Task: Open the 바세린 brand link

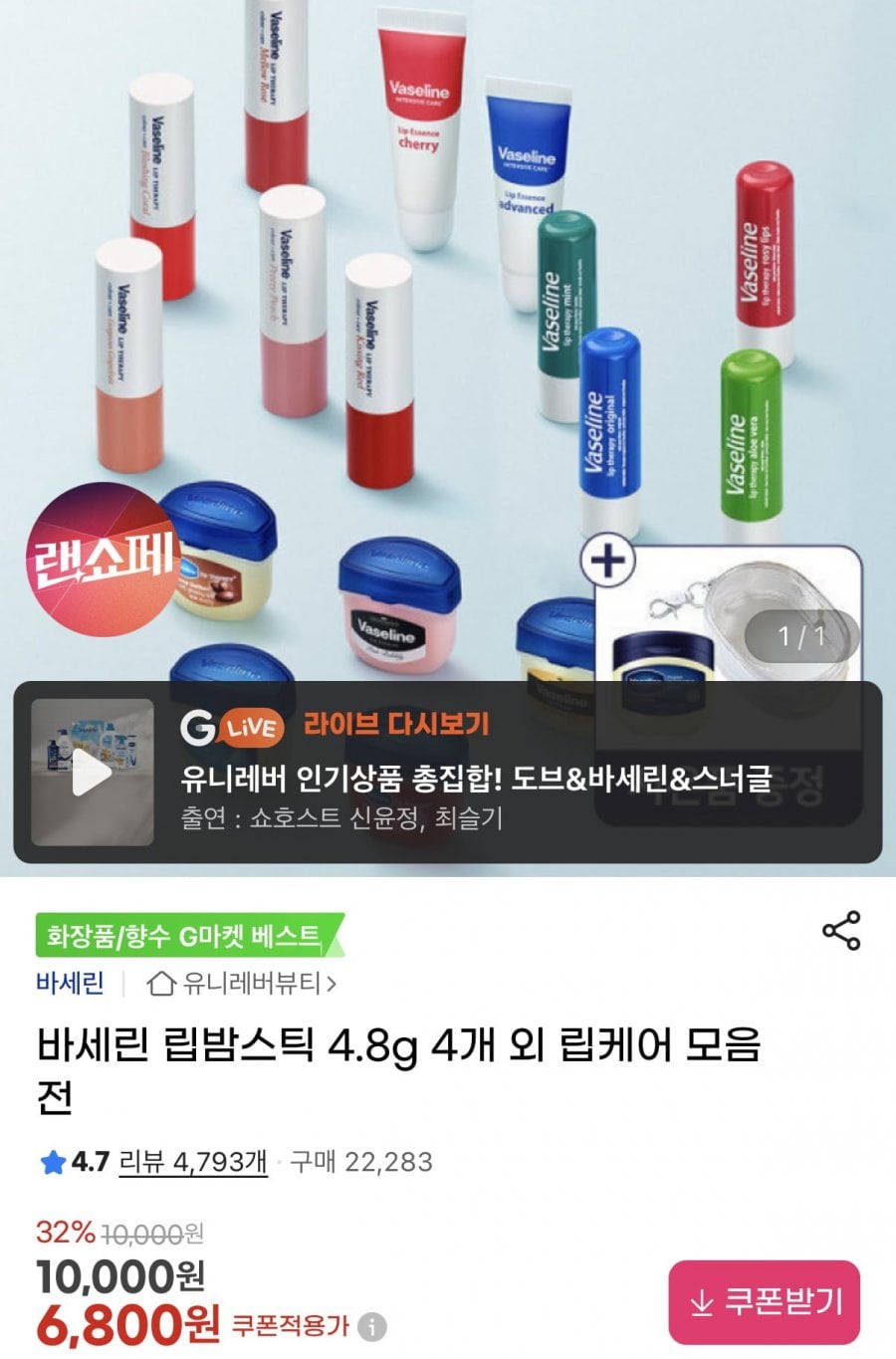Action: tap(70, 984)
